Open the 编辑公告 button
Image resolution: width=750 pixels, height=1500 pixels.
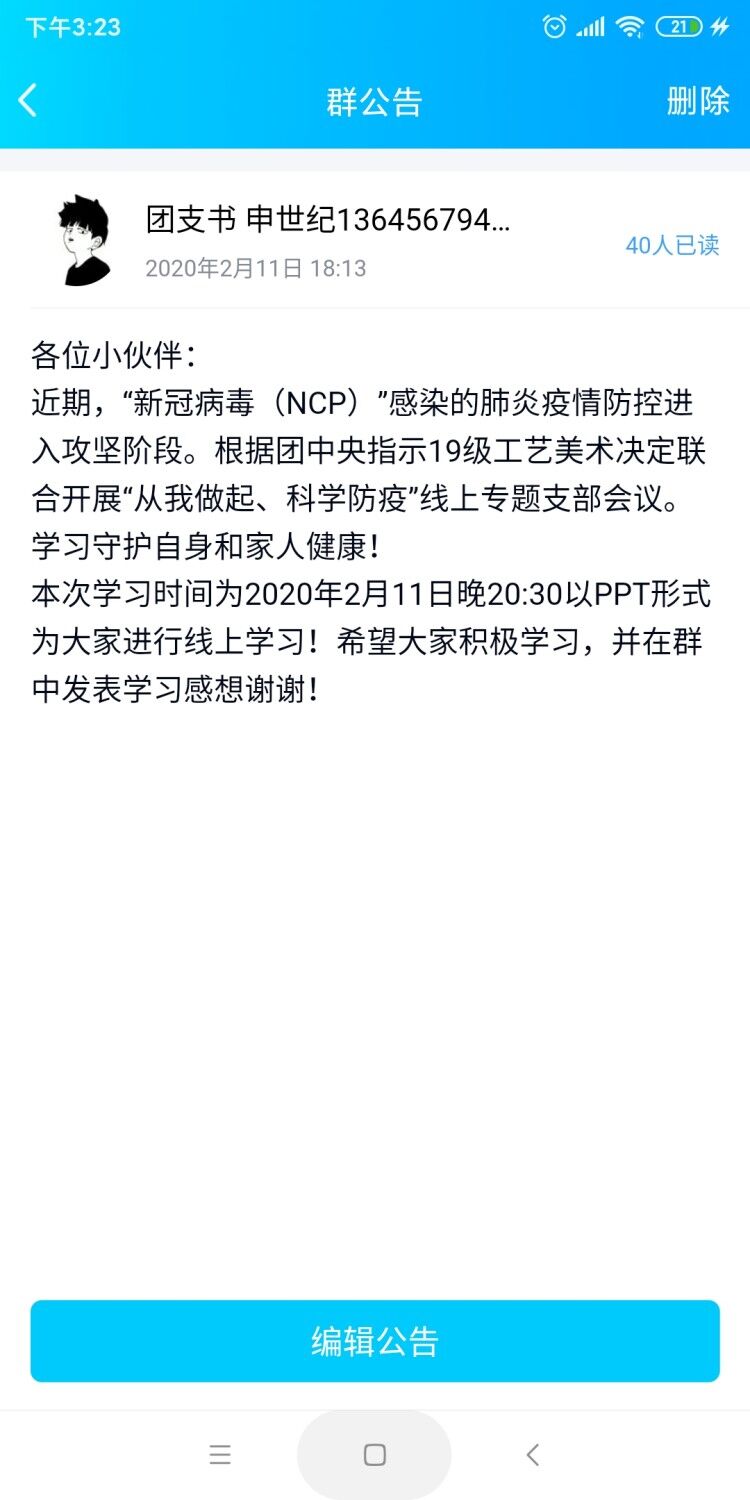[375, 1341]
